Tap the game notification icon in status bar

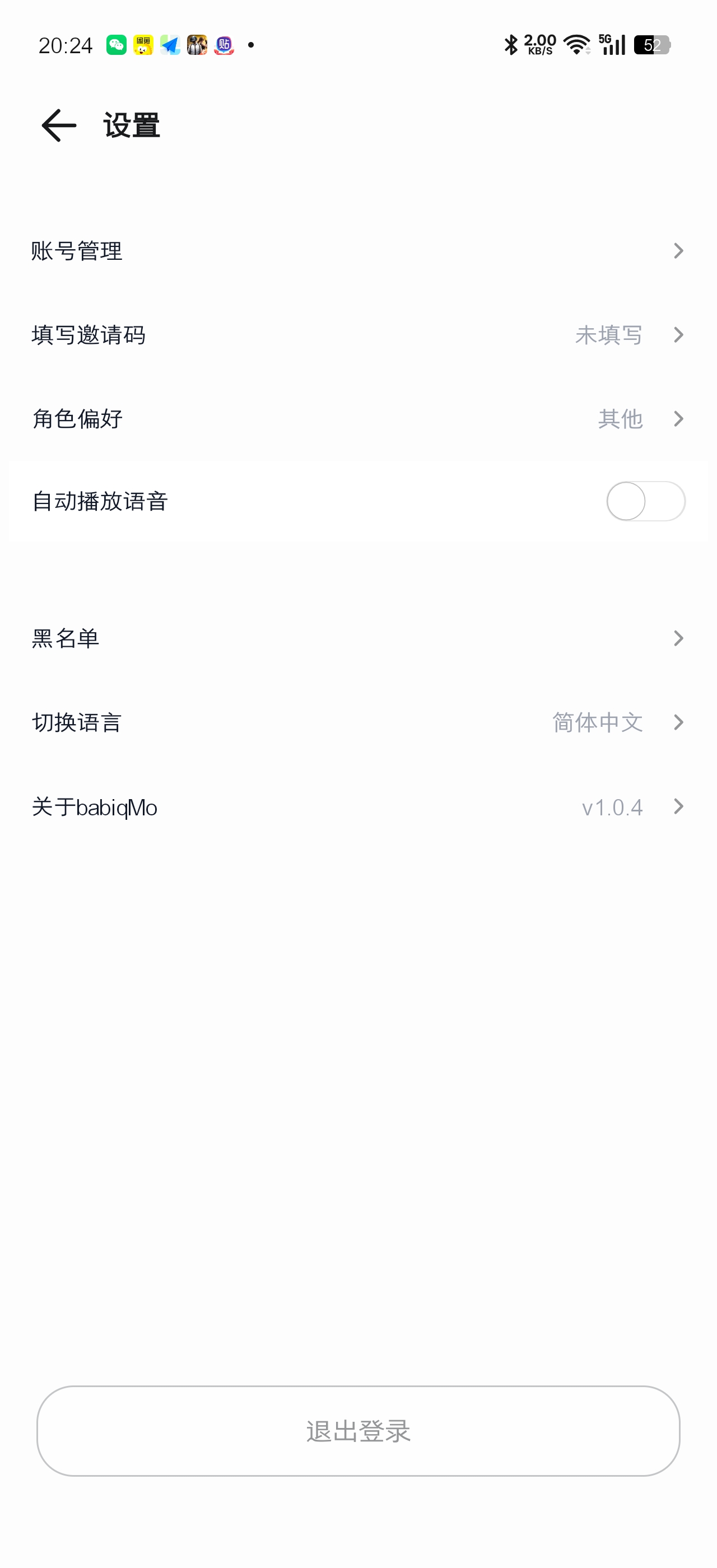pos(196,44)
